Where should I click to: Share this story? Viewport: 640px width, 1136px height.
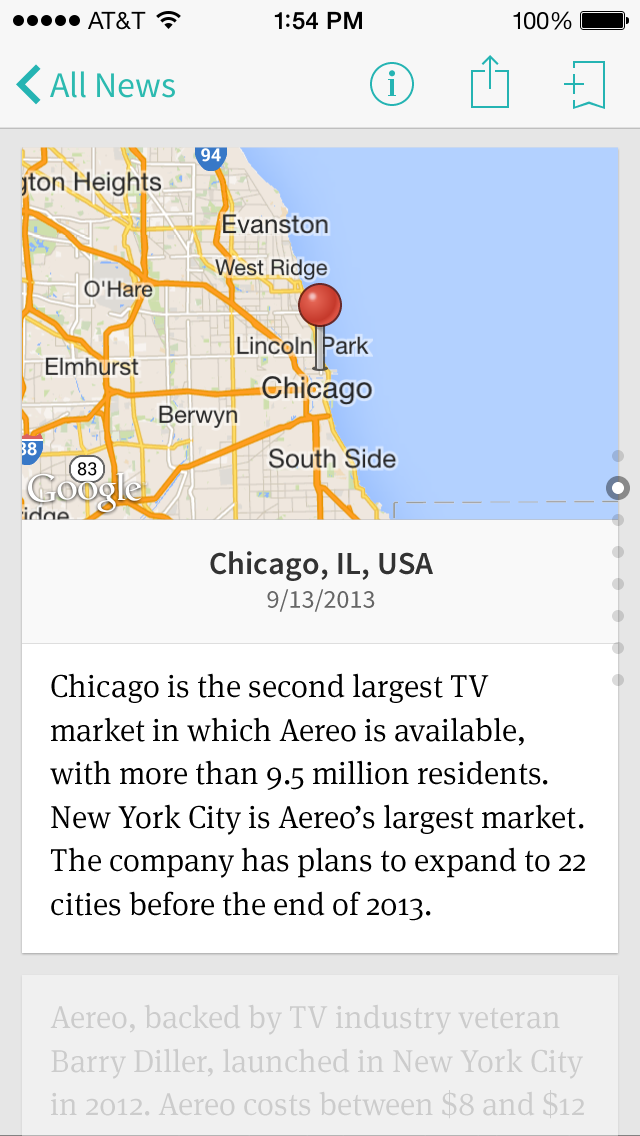coord(490,83)
